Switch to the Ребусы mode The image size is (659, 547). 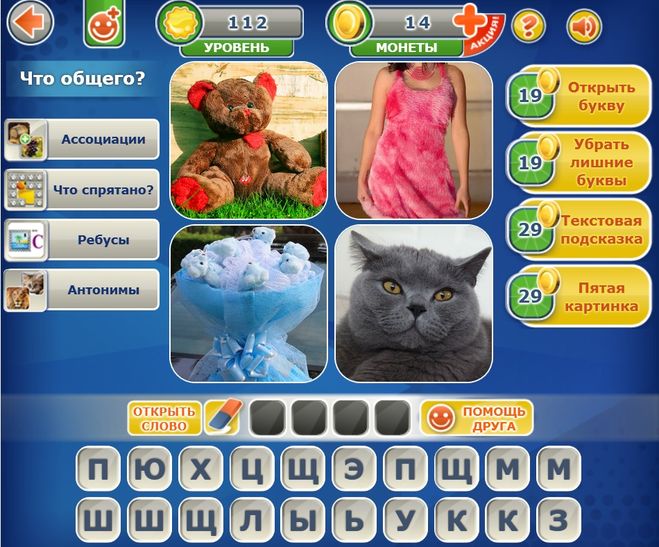click(82, 240)
